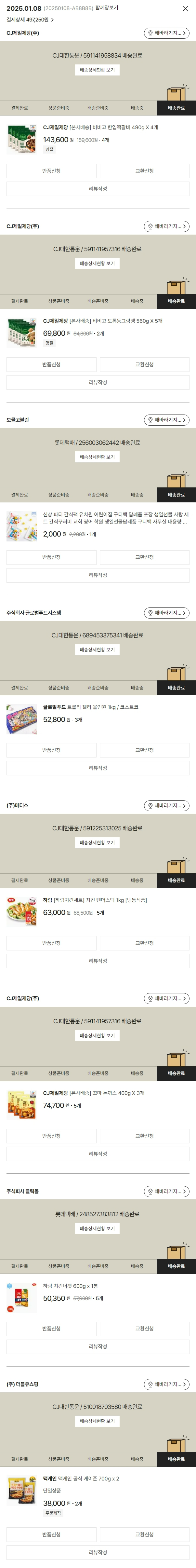Close the order detail page
Image resolution: width=196 pixels, height=1568 pixels.
pyautogui.click(x=185, y=8)
